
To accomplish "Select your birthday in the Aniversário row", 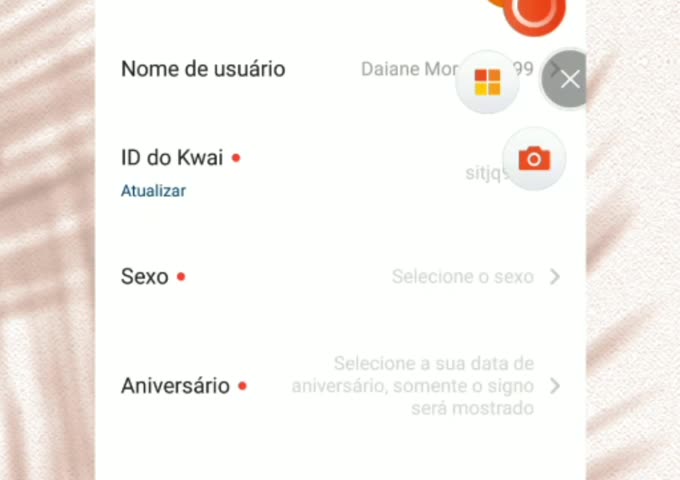I will point(340,386).
